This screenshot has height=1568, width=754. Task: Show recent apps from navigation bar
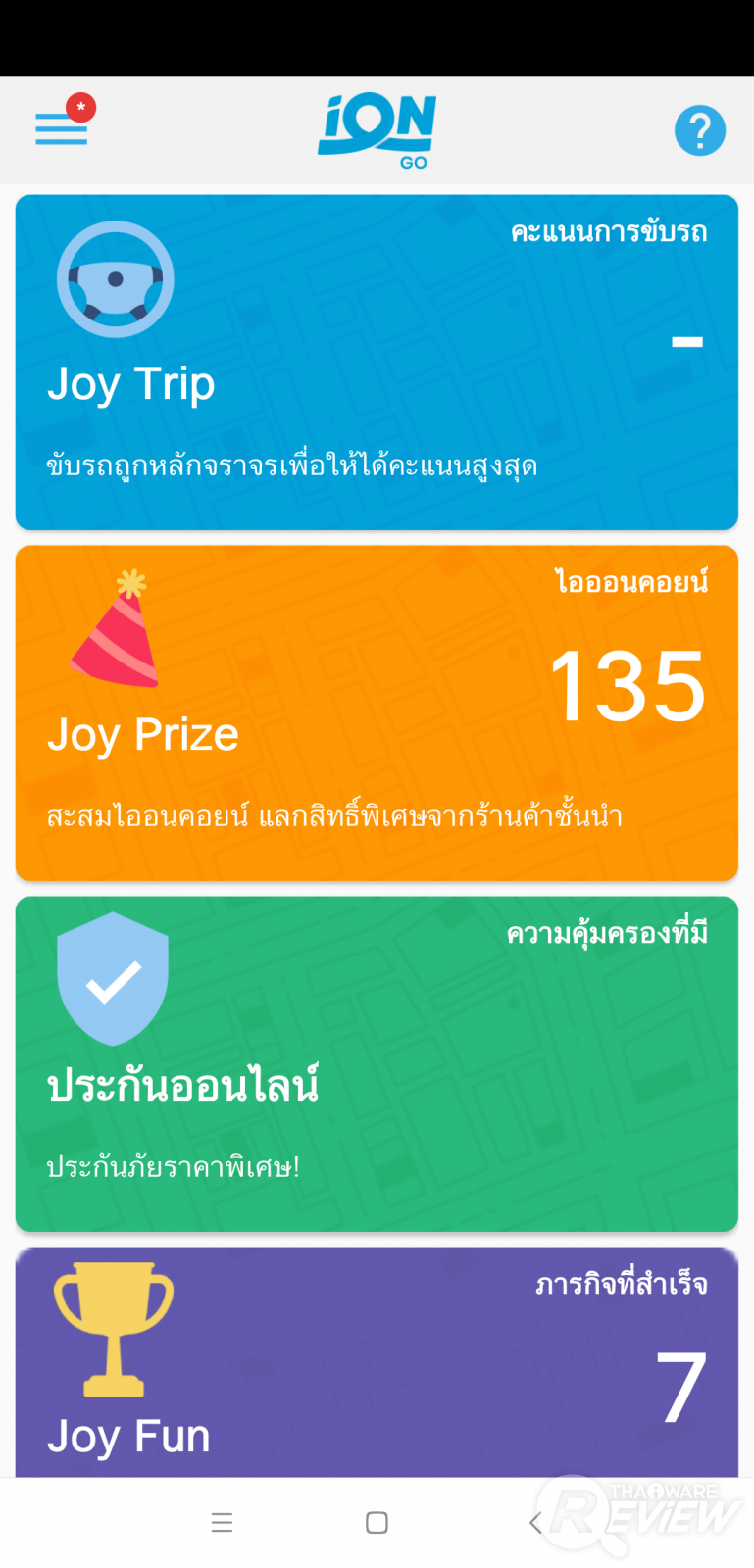pyautogui.click(x=223, y=1522)
